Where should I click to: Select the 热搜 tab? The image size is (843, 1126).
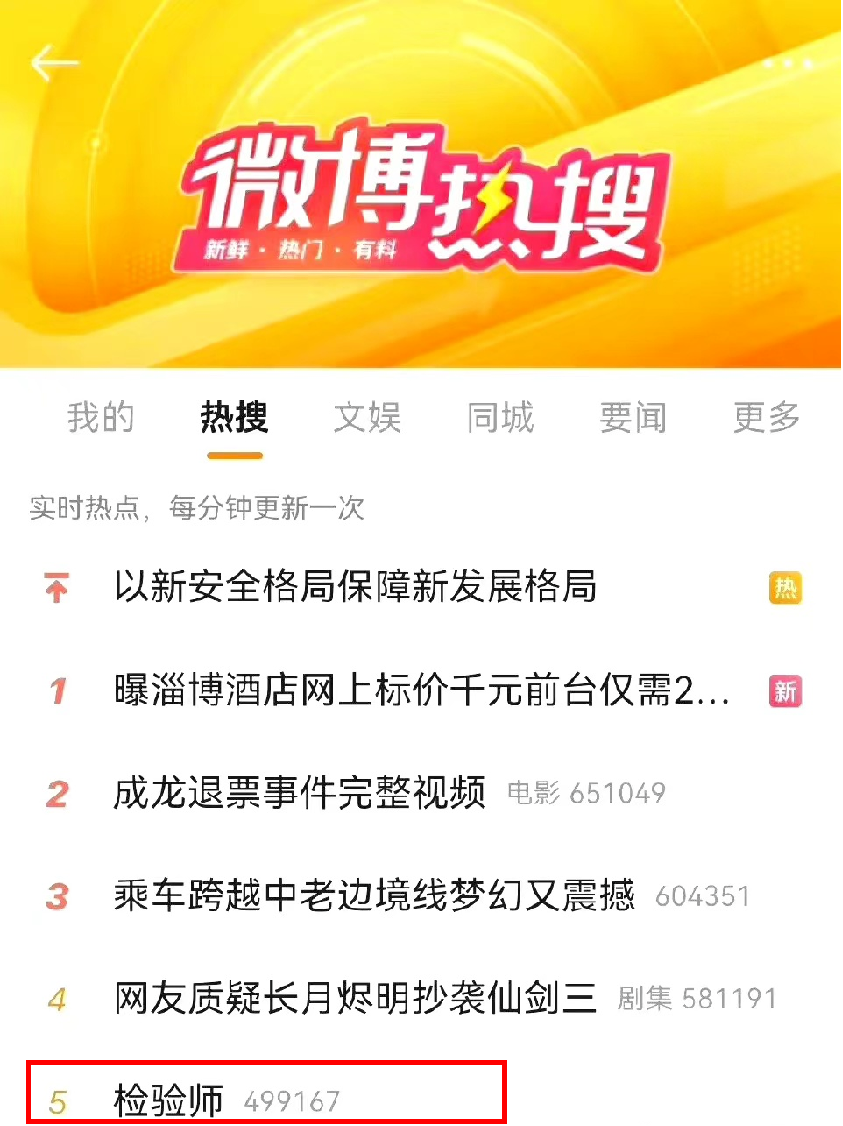click(234, 417)
